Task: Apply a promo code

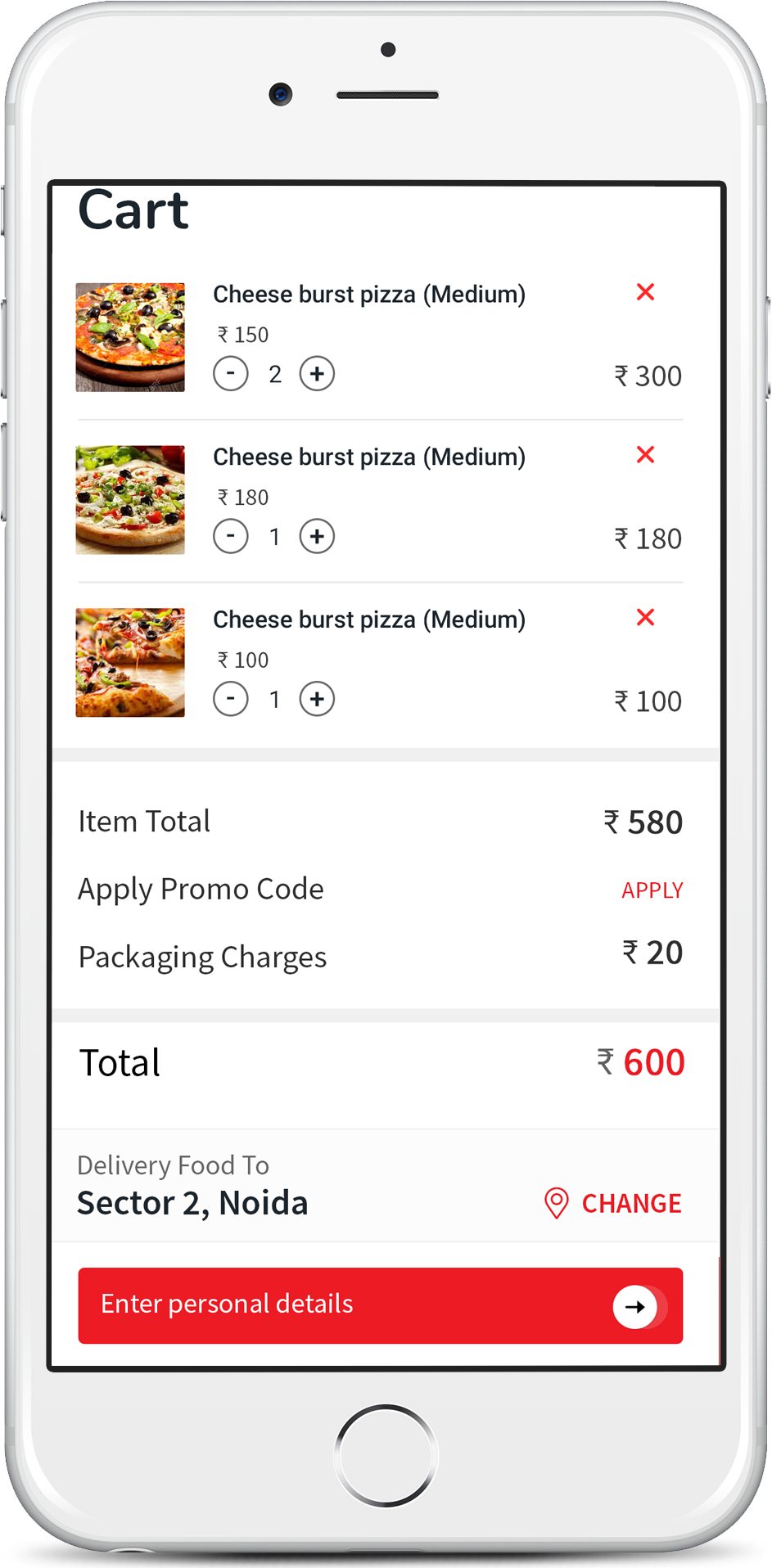Action: (x=652, y=890)
